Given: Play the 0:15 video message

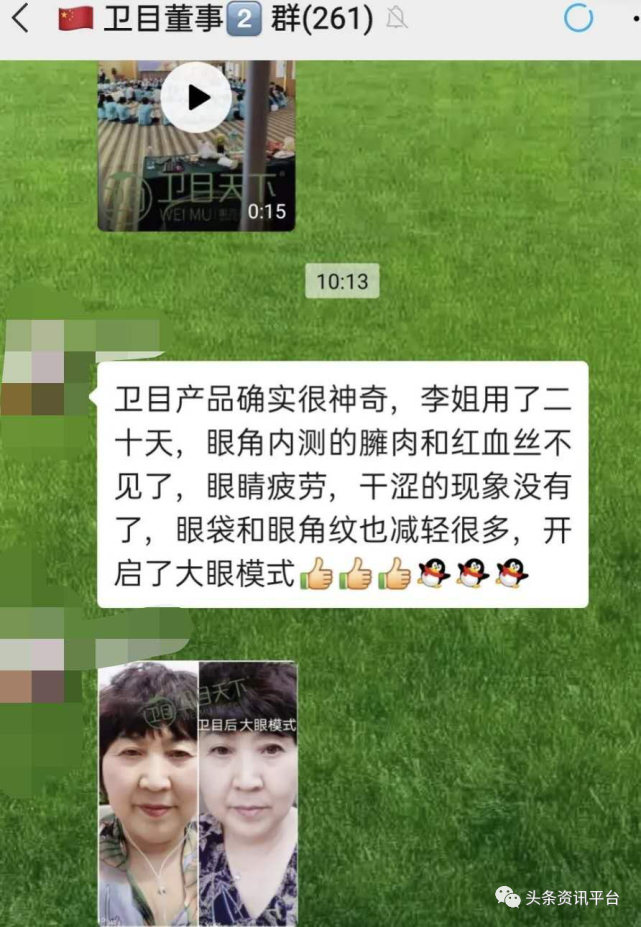Looking at the screenshot, I should 196,97.
